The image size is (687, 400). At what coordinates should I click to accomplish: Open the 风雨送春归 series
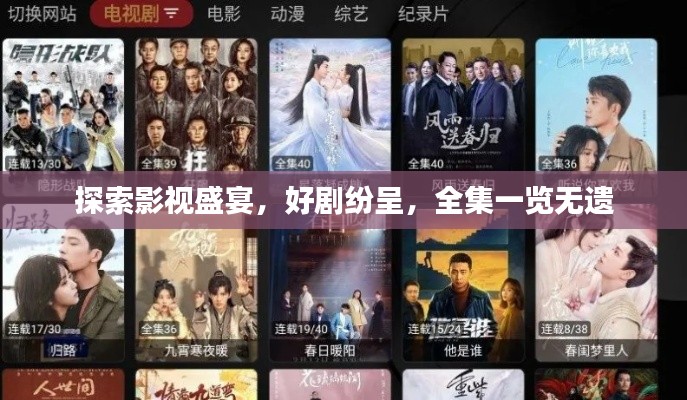462,105
